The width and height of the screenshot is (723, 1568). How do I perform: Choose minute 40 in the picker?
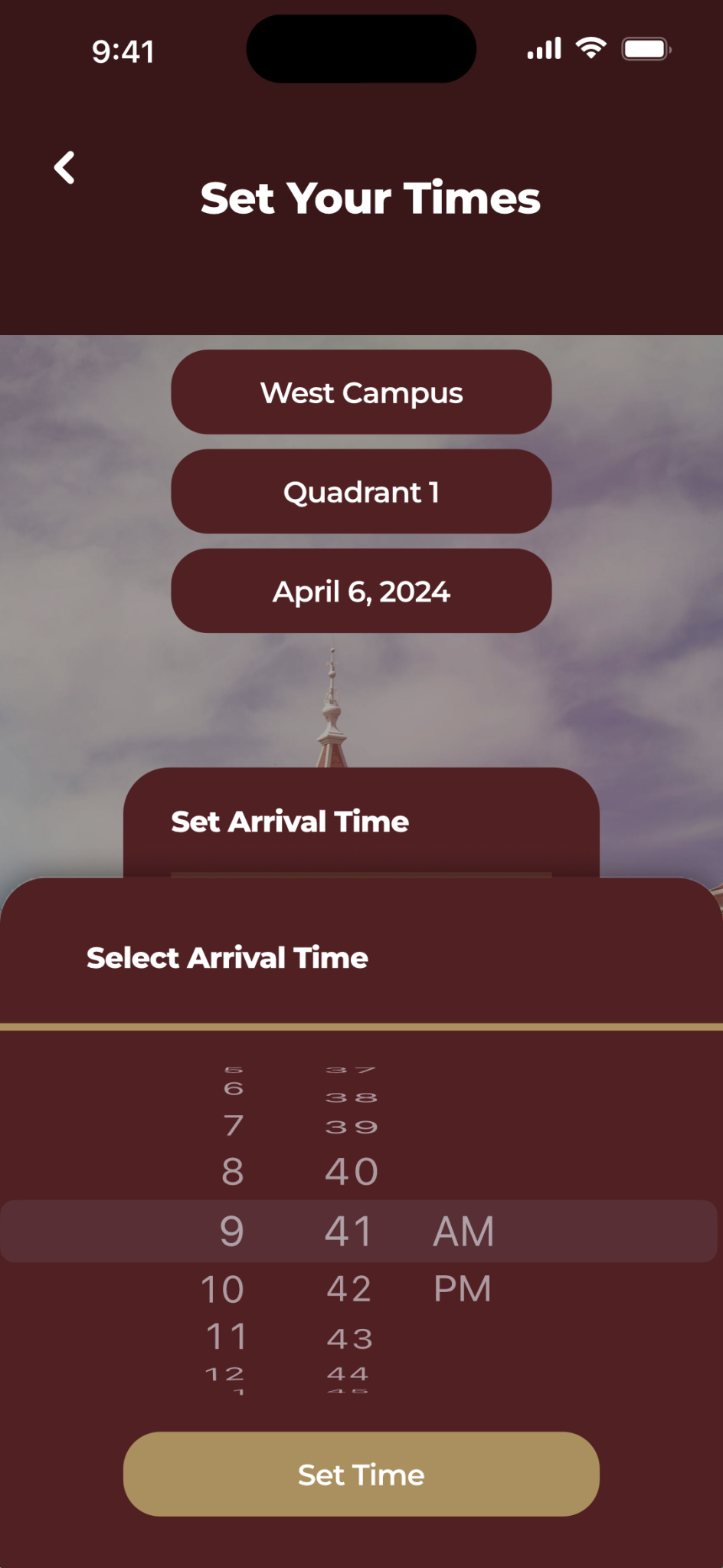pos(352,1172)
